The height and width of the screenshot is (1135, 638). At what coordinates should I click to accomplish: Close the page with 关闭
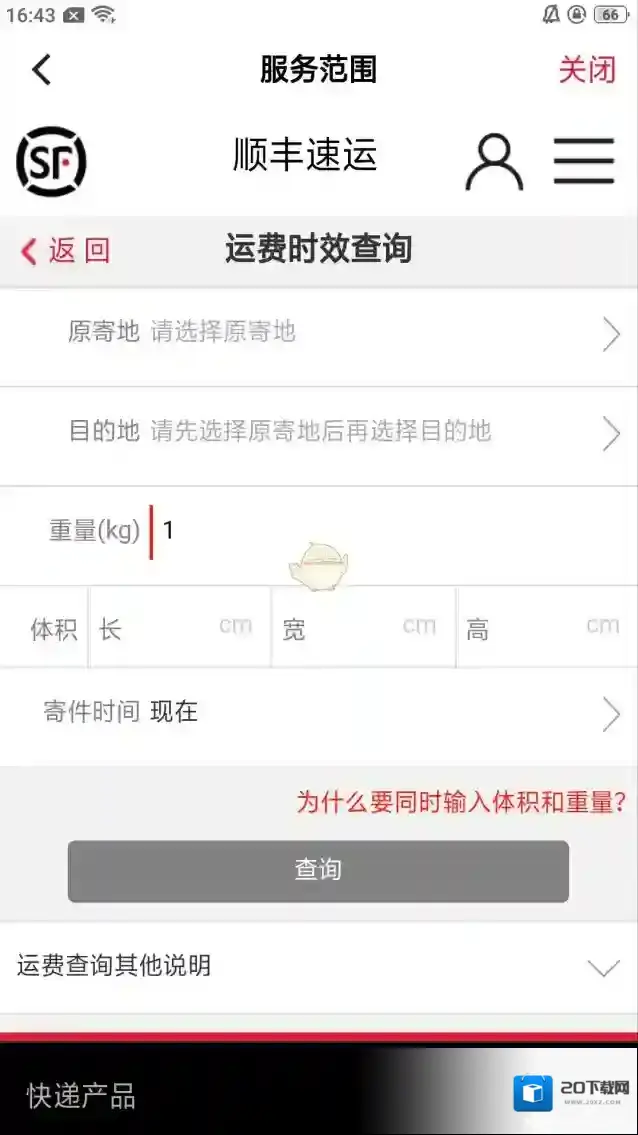587,70
